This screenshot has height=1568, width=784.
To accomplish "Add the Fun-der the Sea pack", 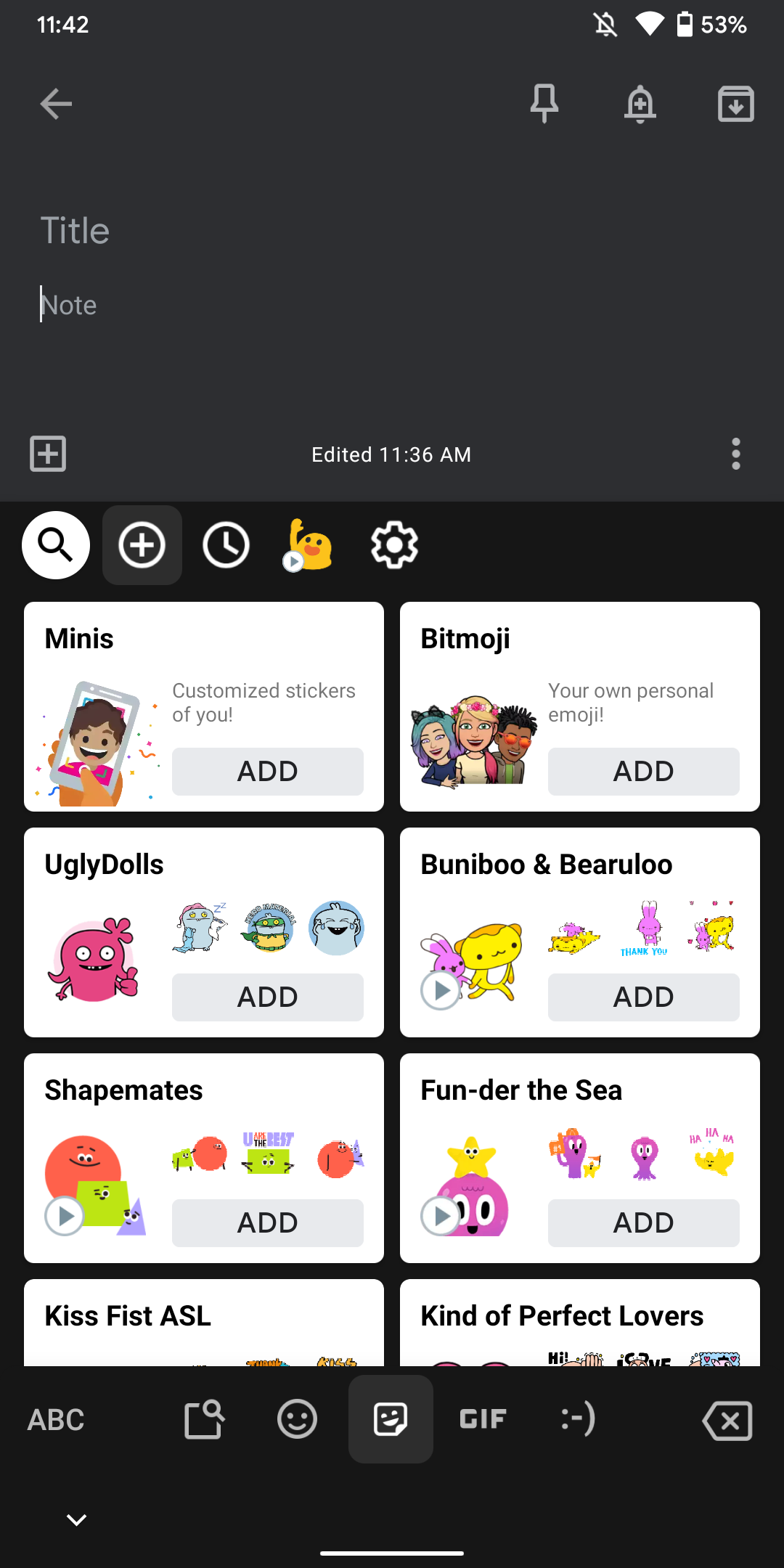I will click(644, 1223).
